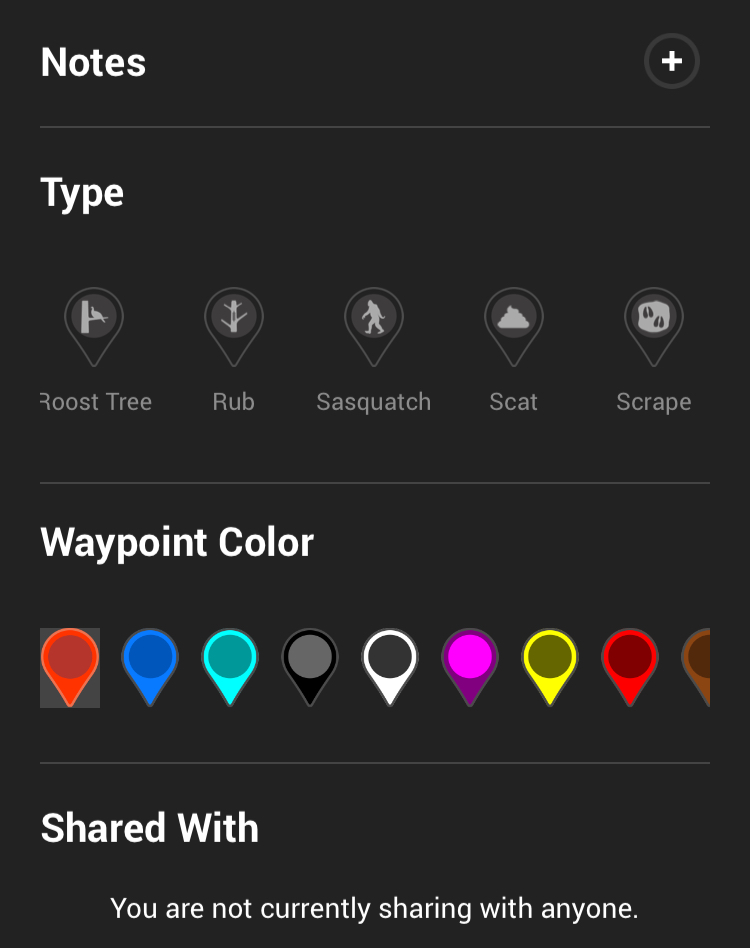This screenshot has height=948, width=750.
Task: Choose the orange-red waypoint color
Action: click(x=70, y=665)
